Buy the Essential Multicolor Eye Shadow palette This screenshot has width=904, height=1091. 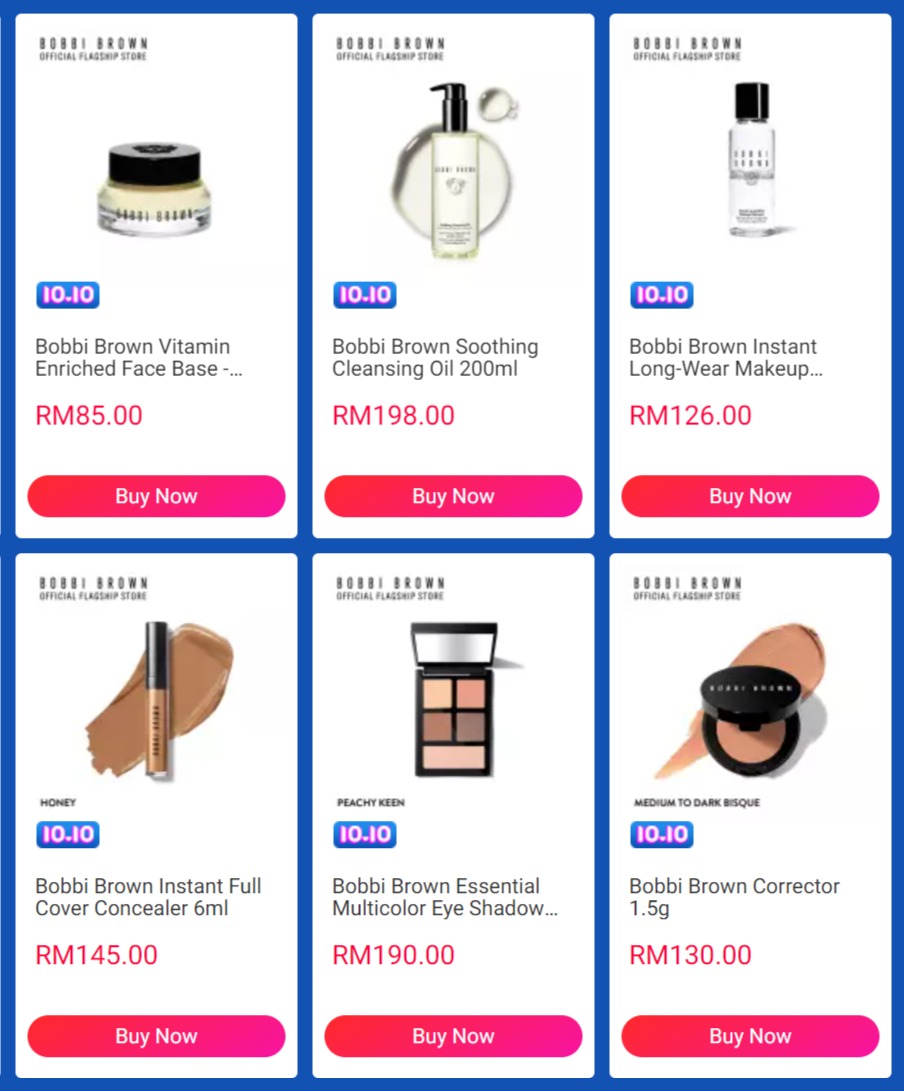point(453,1036)
